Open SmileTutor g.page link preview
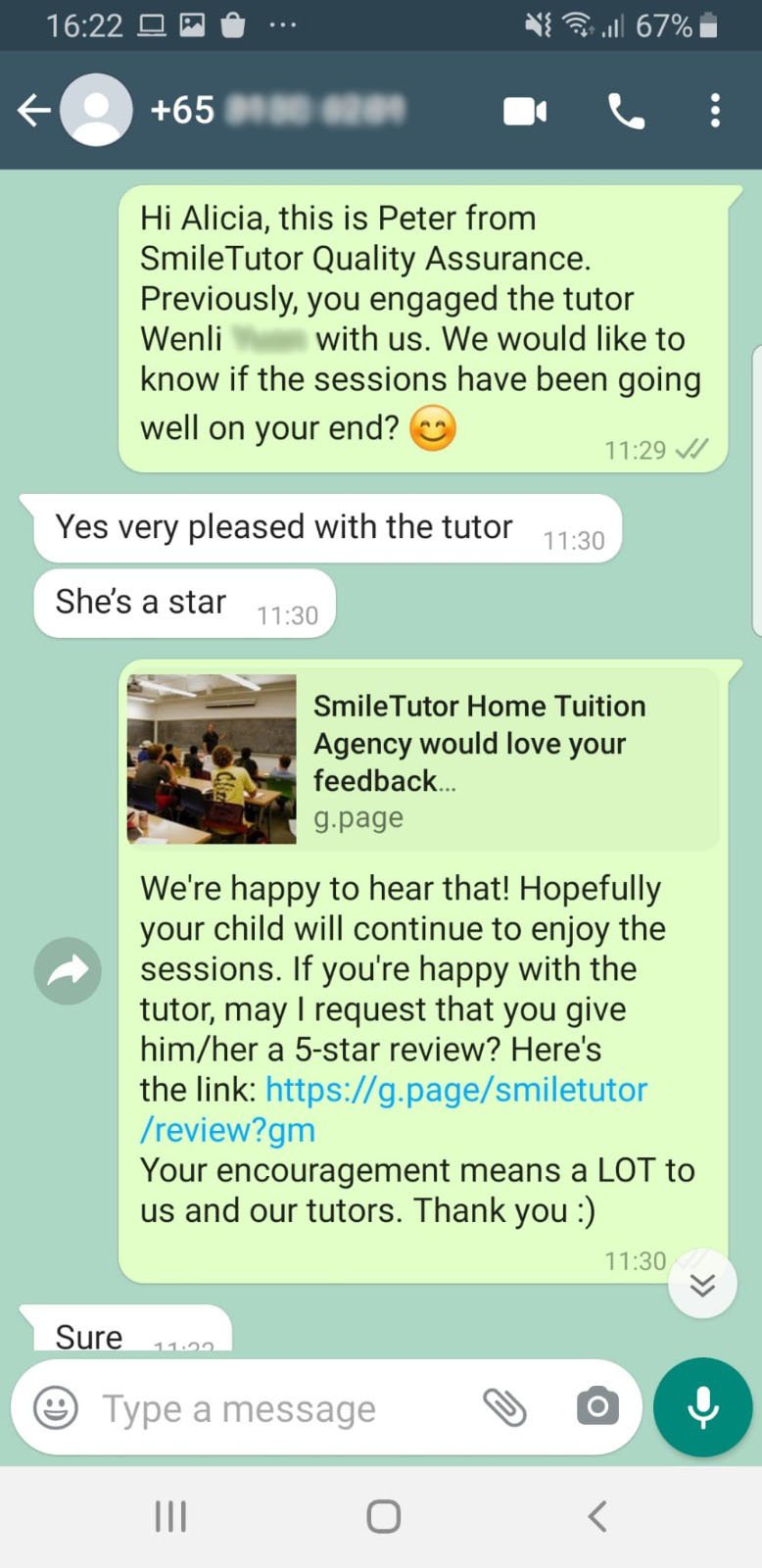 [423, 759]
